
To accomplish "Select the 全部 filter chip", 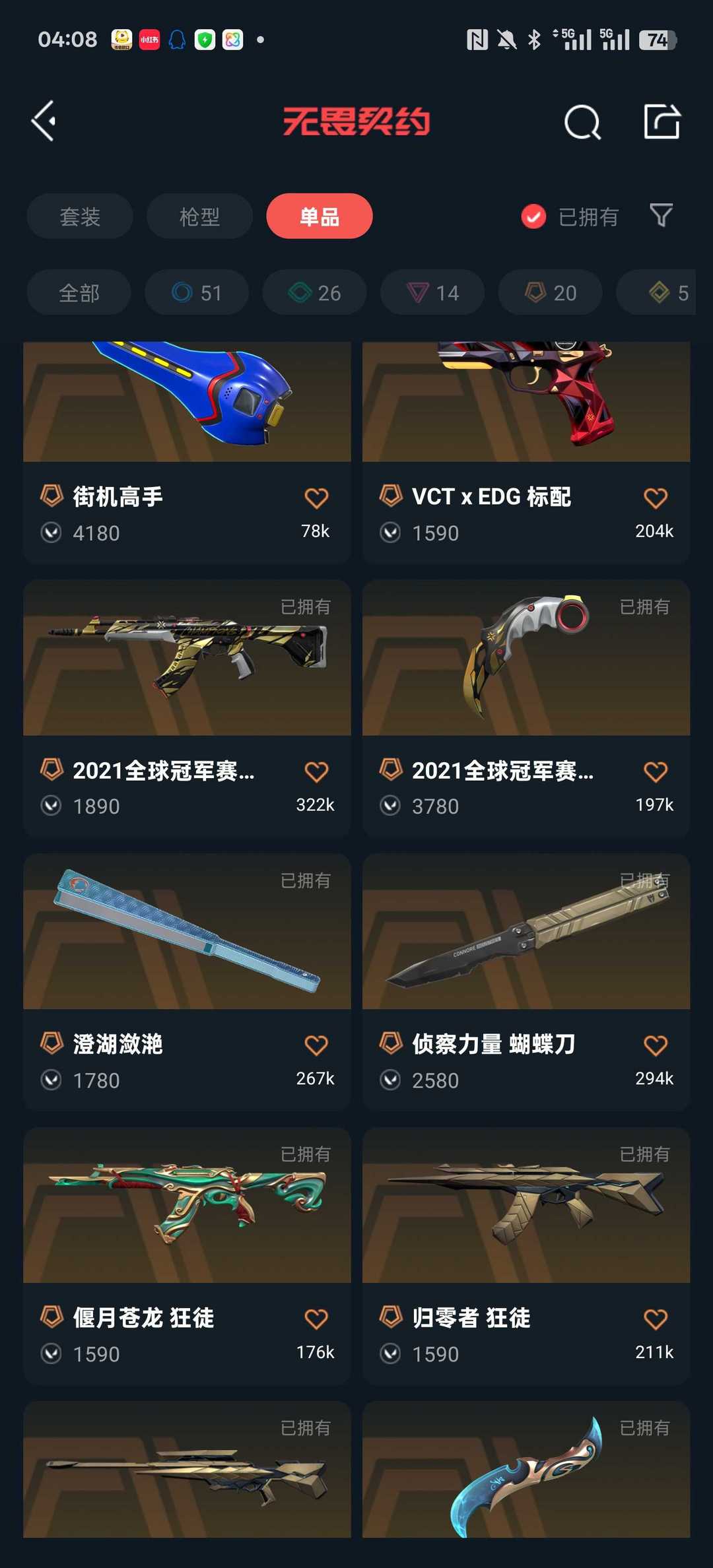I will (79, 292).
